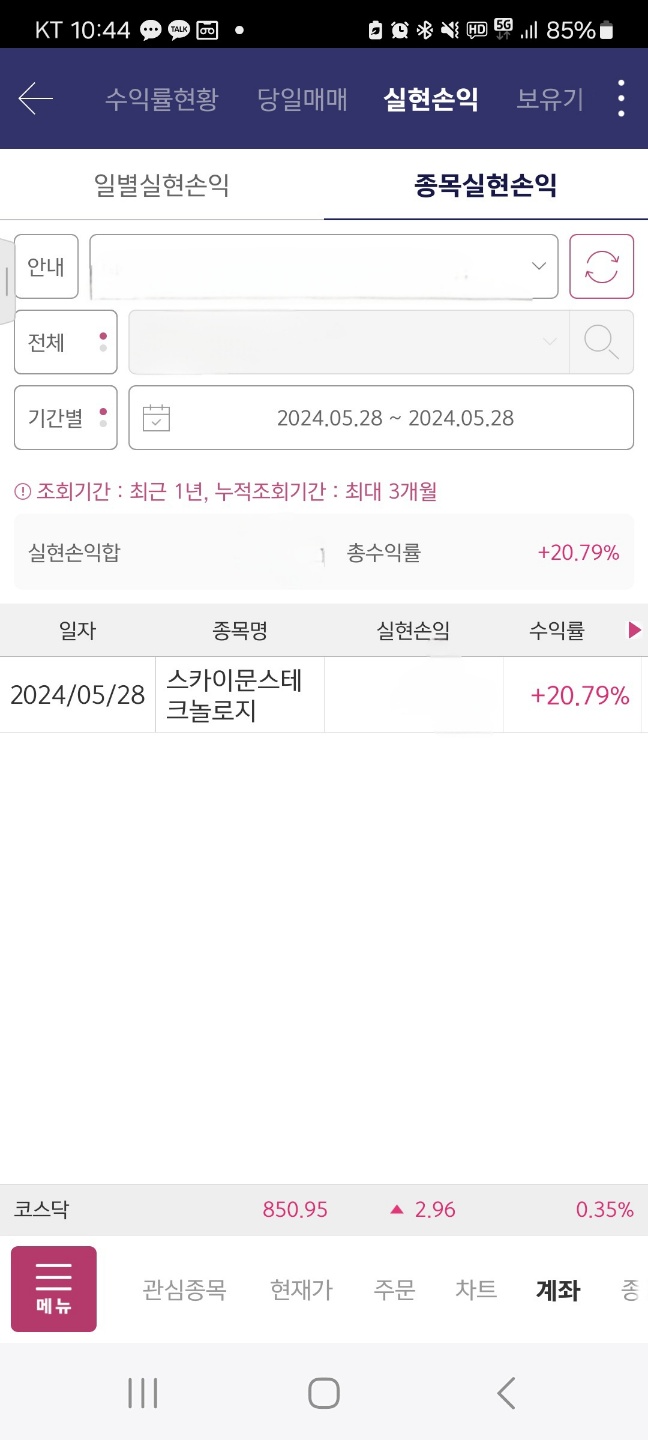This screenshot has height=1440, width=648.
Task: Open the 일별실현손익 sub-tab
Action: 162,185
